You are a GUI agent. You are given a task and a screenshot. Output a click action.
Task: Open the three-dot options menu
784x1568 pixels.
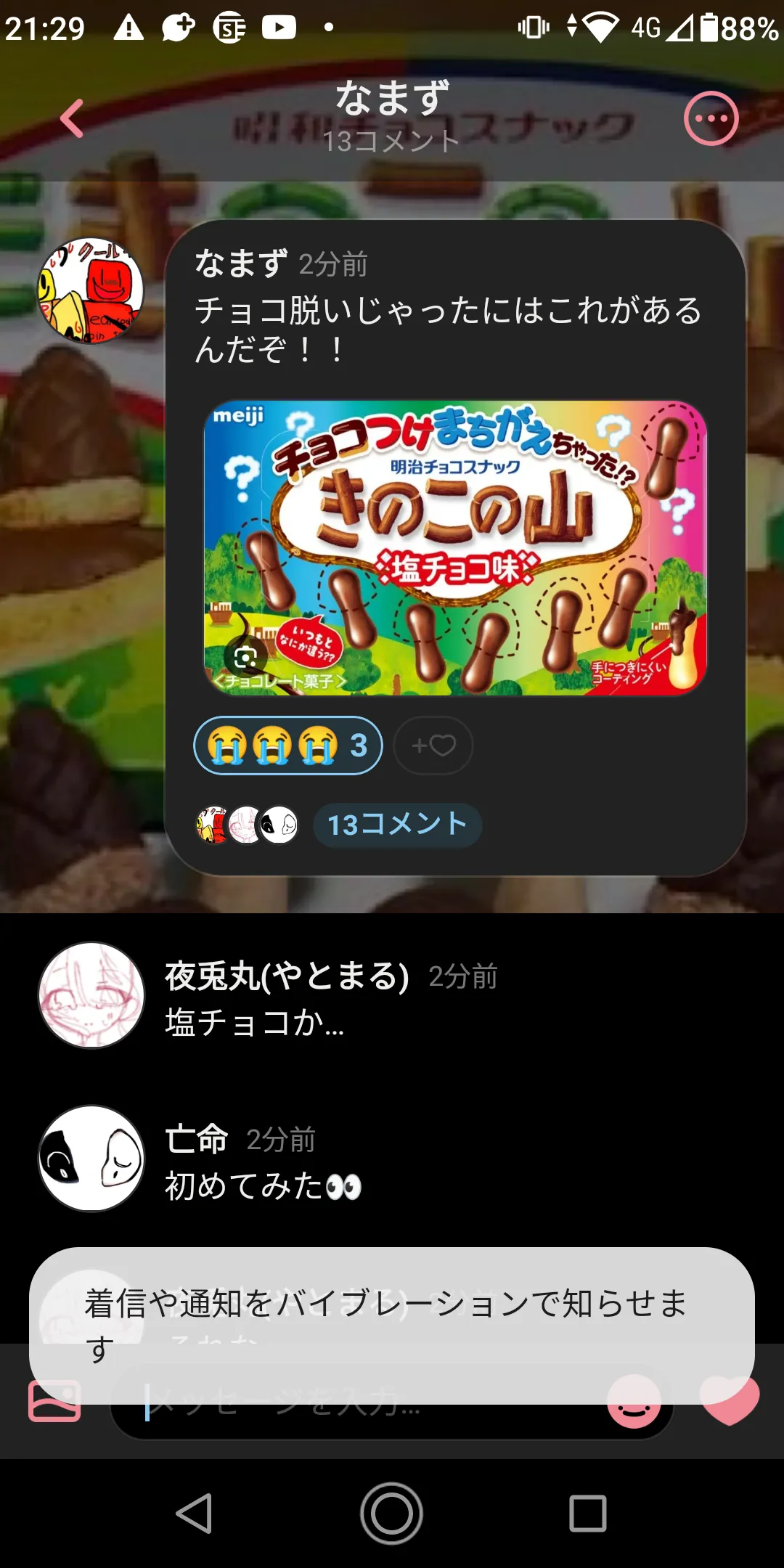711,118
